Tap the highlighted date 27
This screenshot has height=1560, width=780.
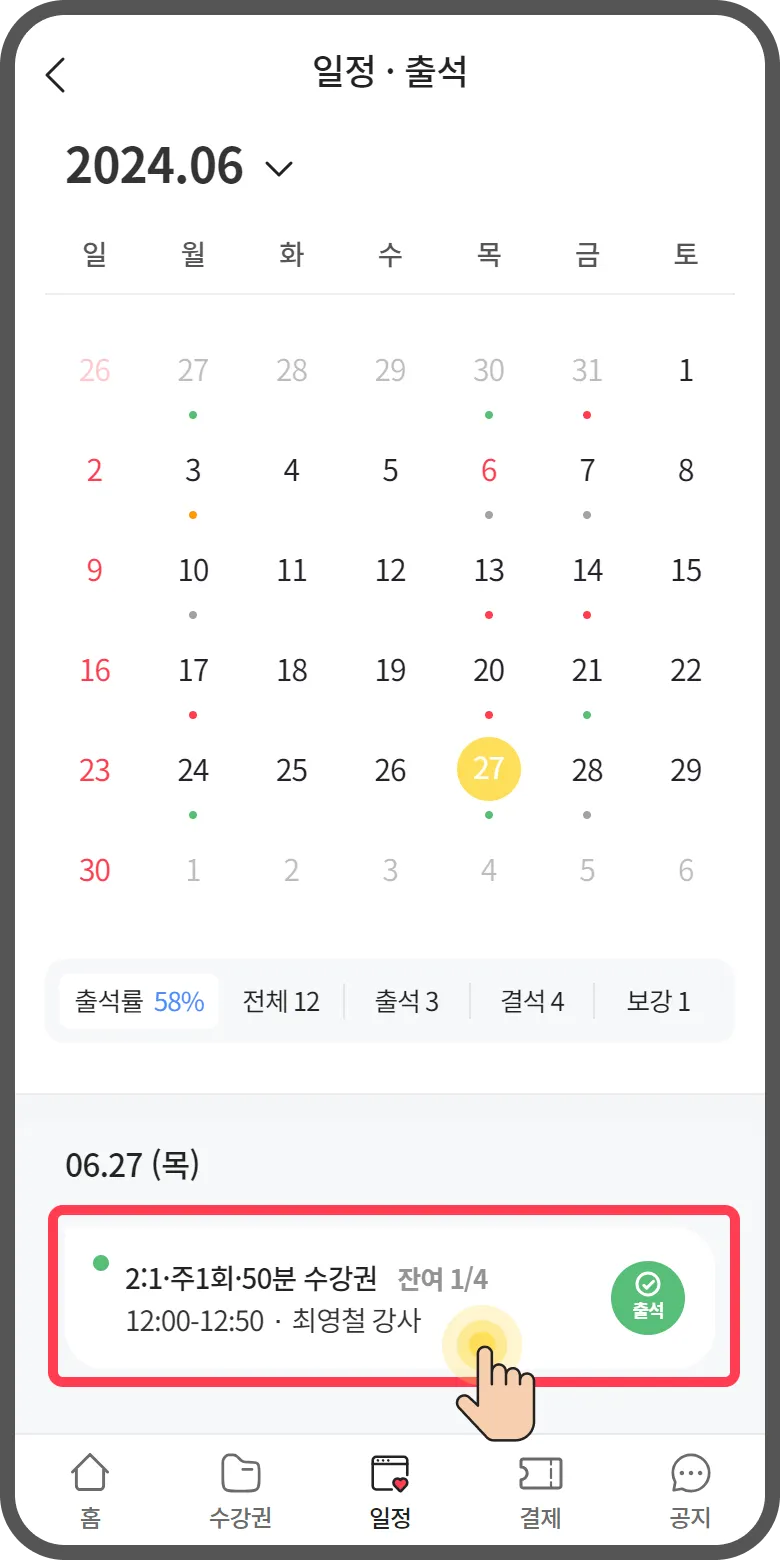(489, 771)
